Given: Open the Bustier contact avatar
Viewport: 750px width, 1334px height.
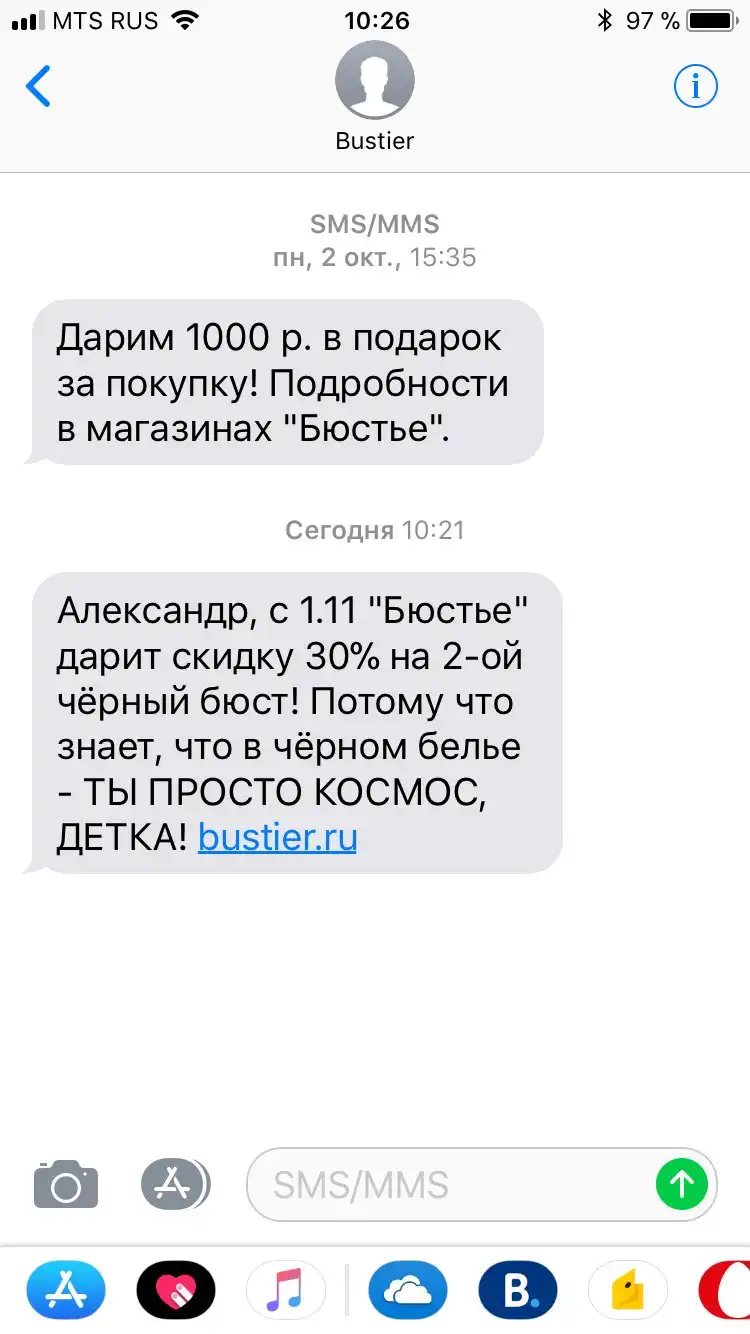Looking at the screenshot, I should click(x=375, y=82).
